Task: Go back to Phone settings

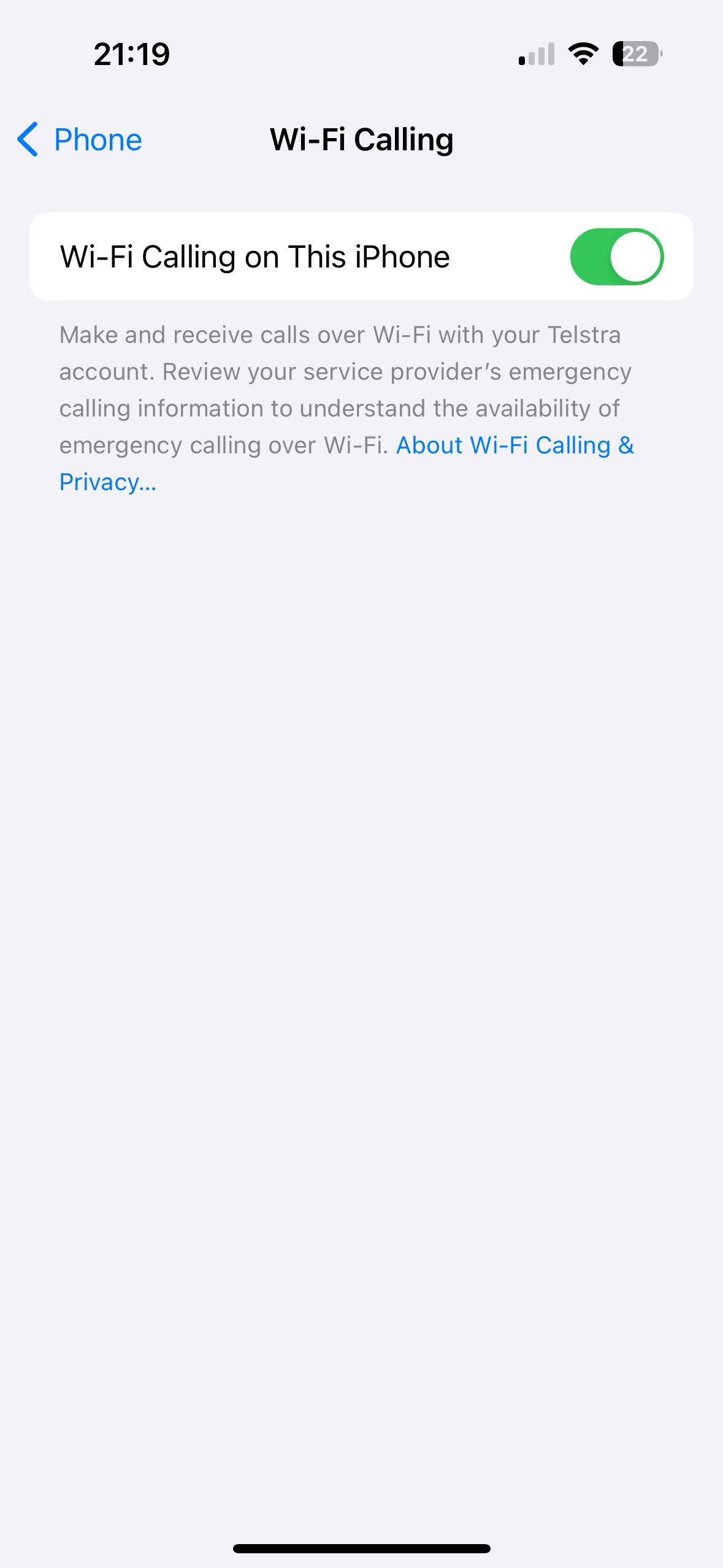Action: click(x=80, y=139)
